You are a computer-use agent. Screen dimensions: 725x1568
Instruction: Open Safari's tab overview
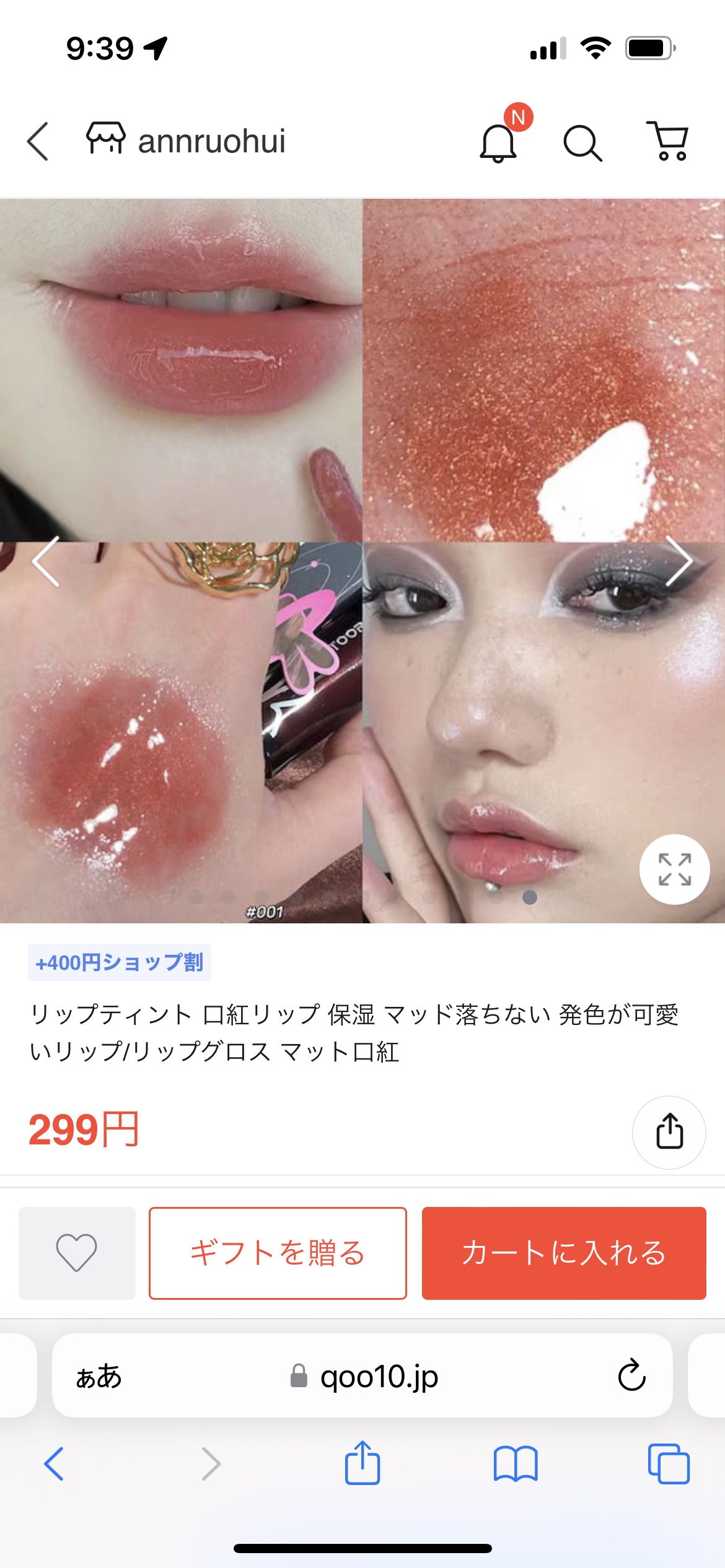point(669,1464)
